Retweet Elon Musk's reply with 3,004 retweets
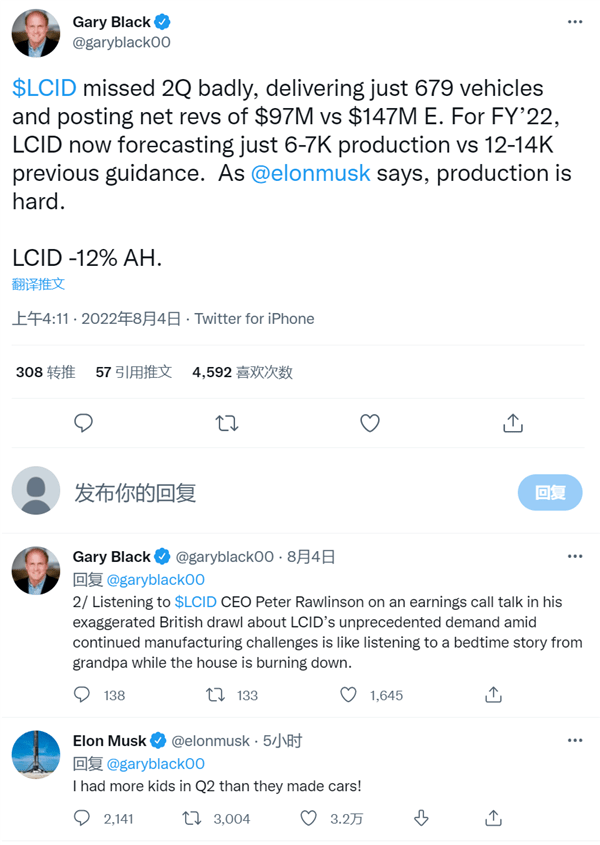600x845 pixels. (x=190, y=818)
